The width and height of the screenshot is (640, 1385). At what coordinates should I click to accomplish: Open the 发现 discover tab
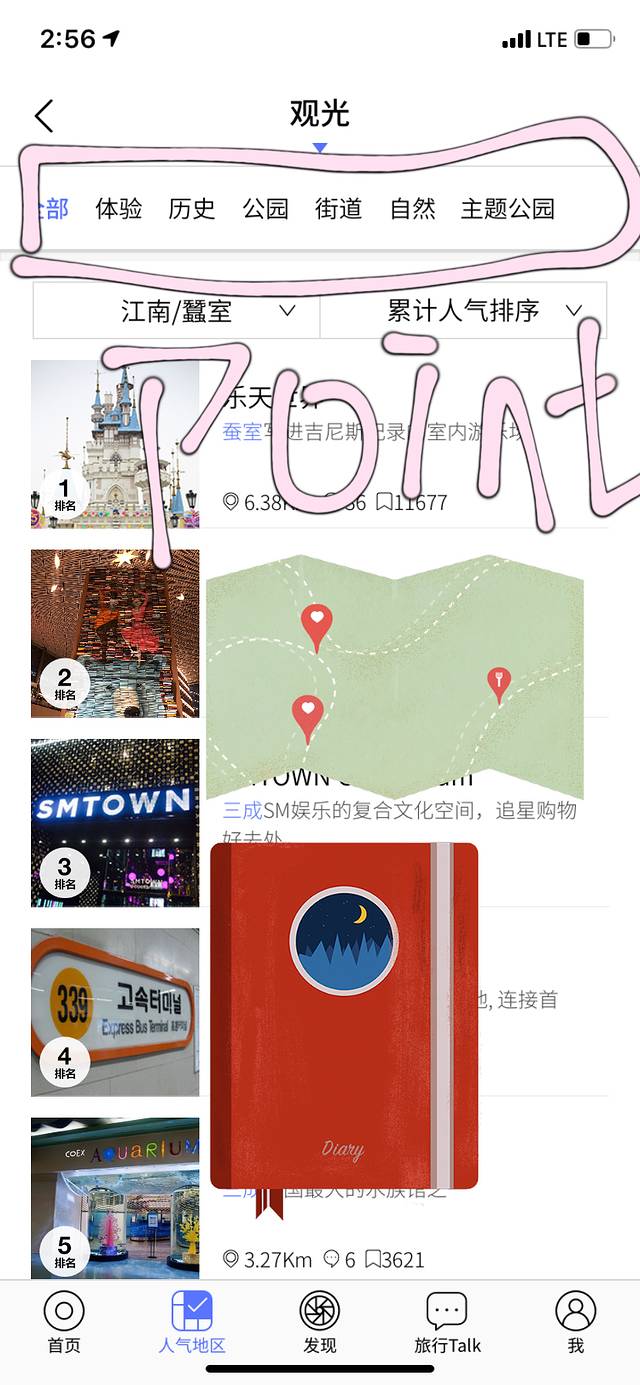[320, 1322]
